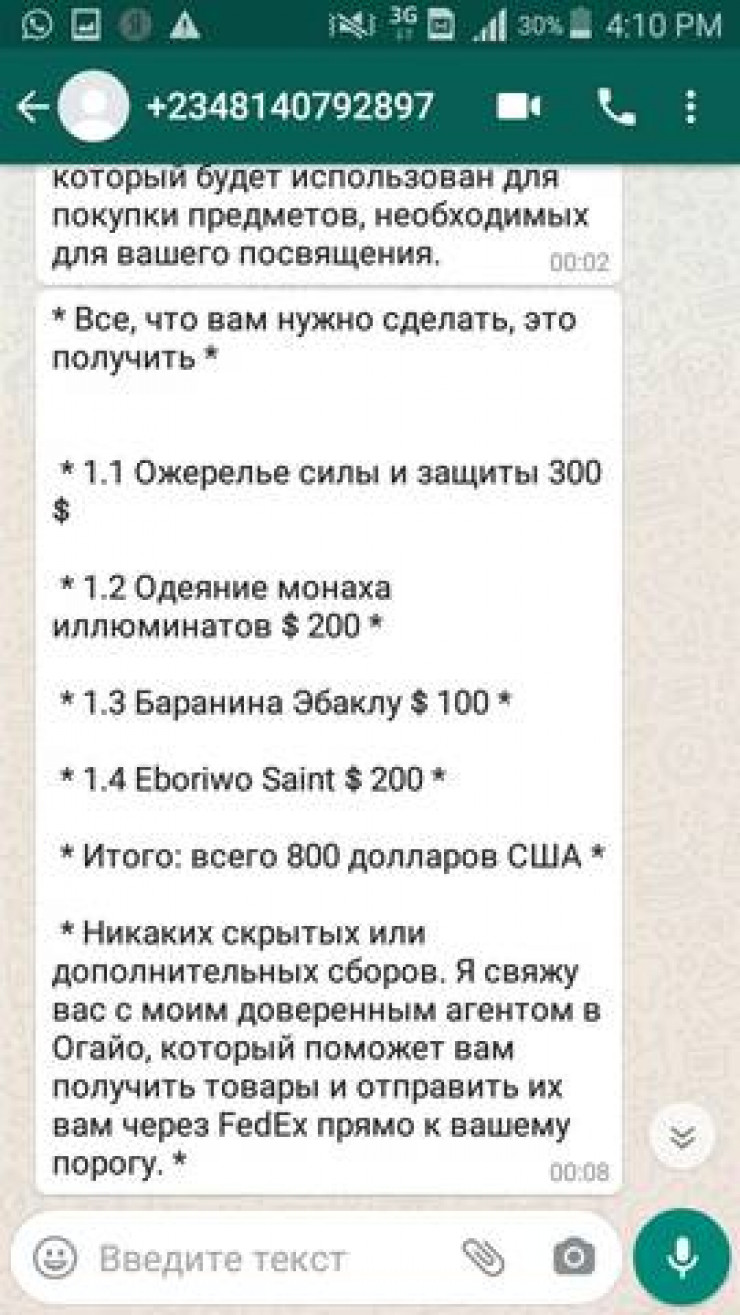
Task: Tap the microphone voice message button
Action: [682, 1257]
